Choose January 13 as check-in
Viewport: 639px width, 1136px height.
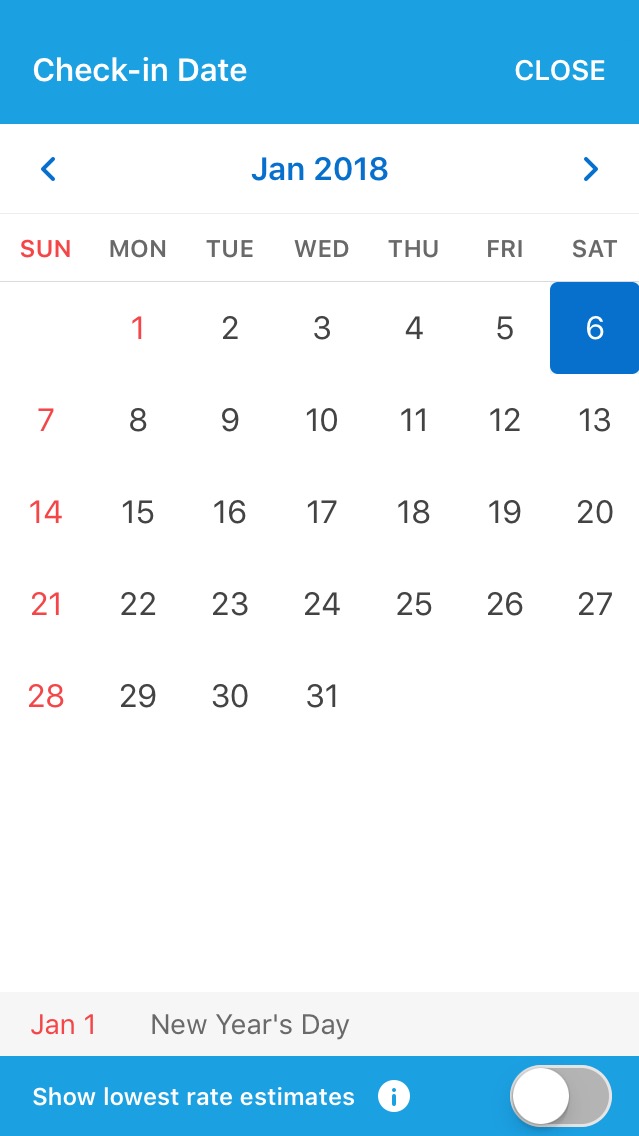[594, 420]
